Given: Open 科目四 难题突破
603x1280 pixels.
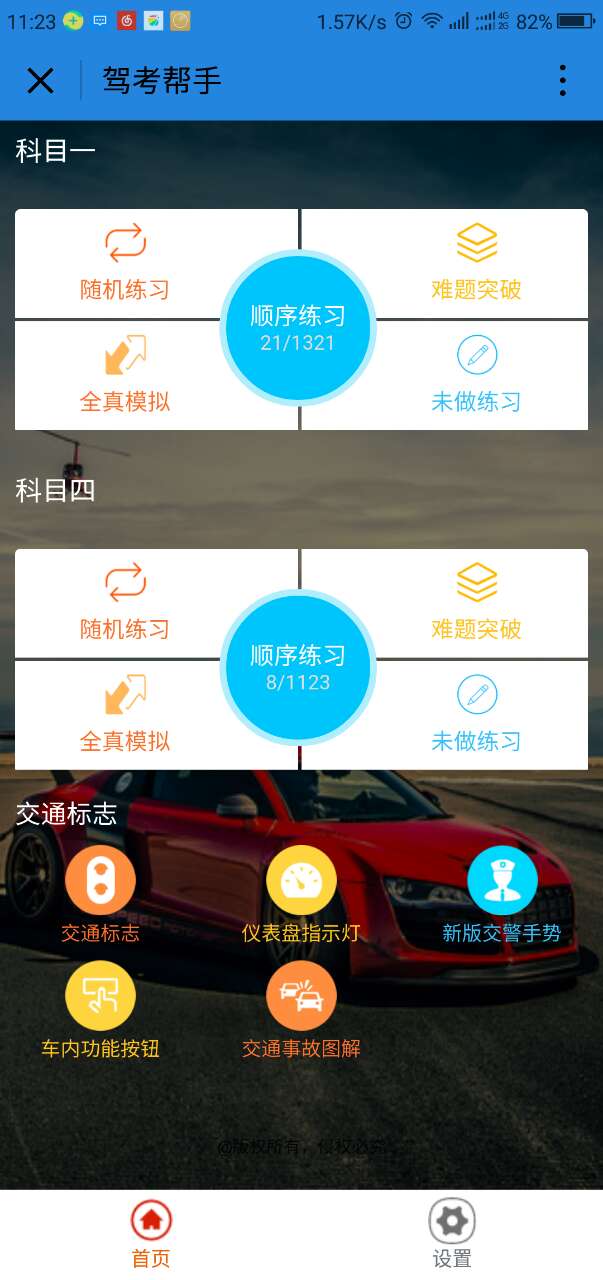Looking at the screenshot, I should tap(476, 603).
